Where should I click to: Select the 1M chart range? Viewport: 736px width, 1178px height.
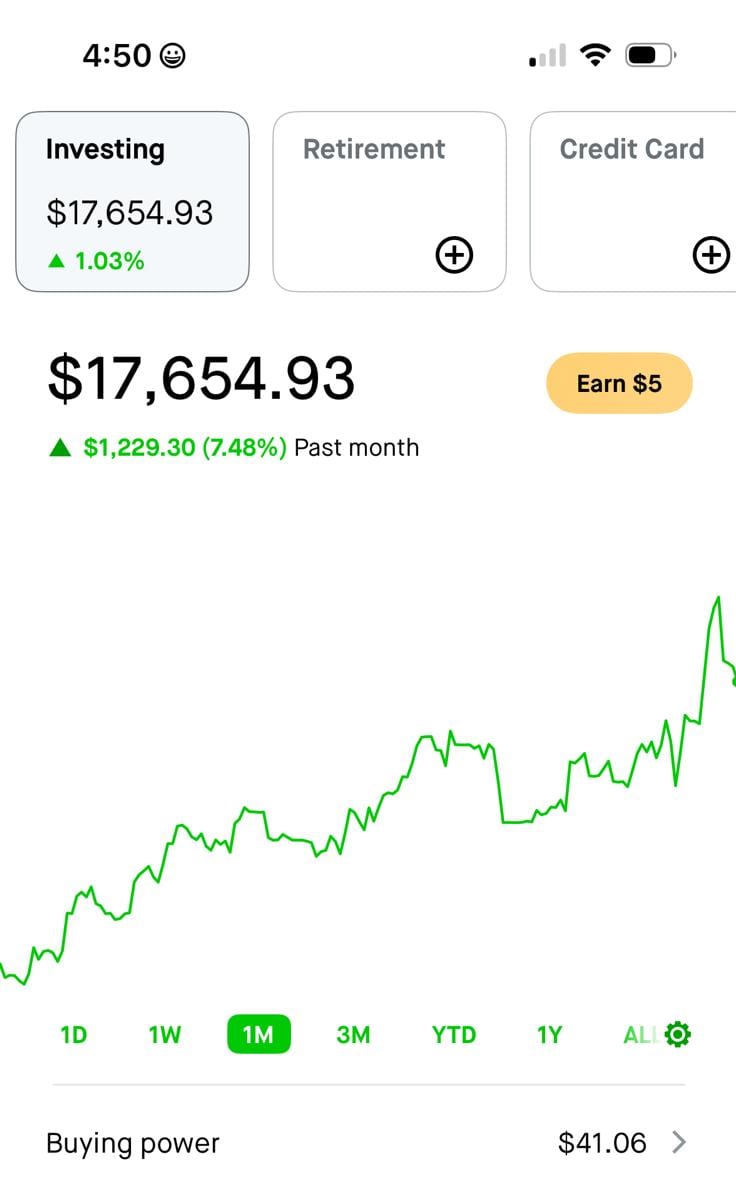259,1034
